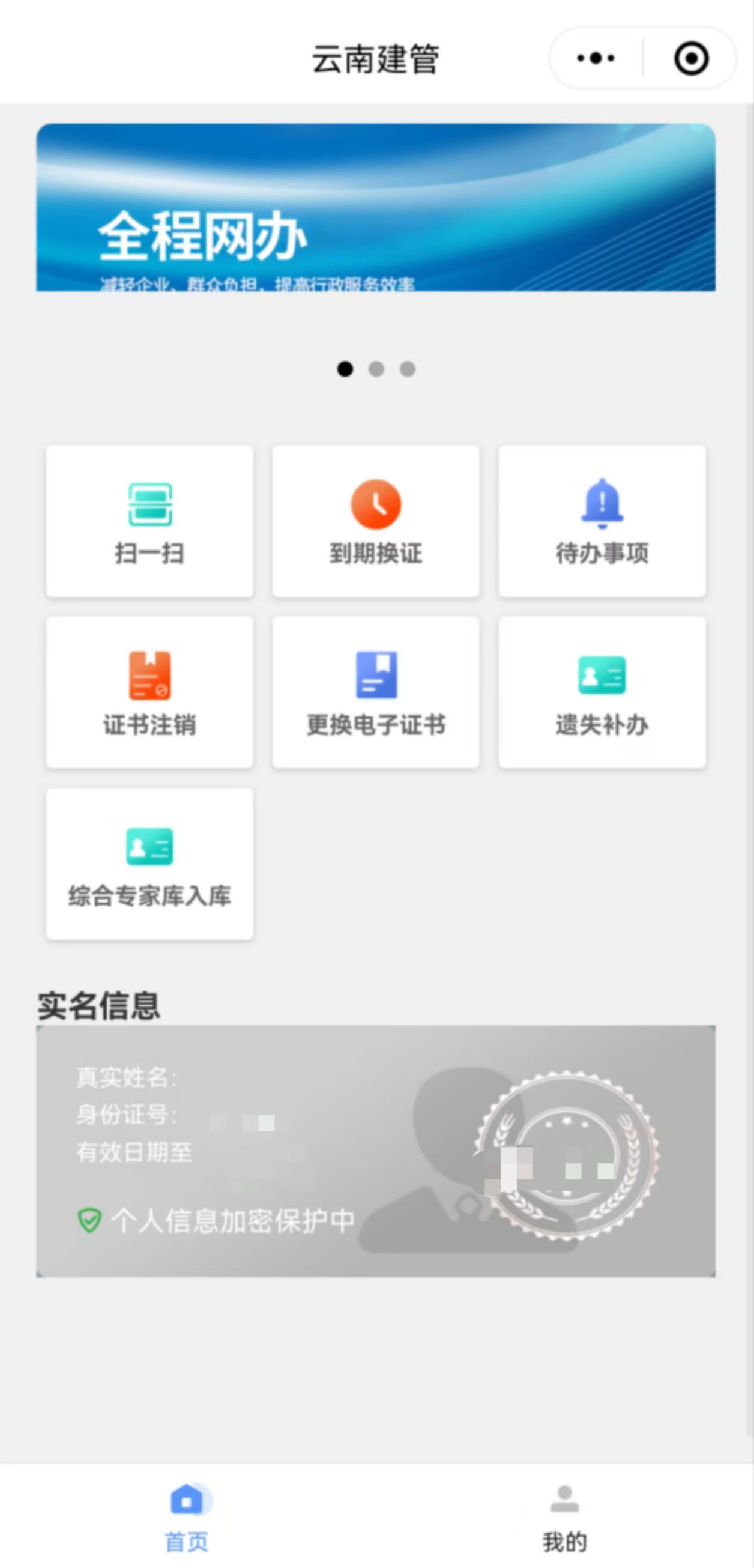Open the mini program more-options menu
Screen dimensions: 754x1568
click(x=595, y=58)
